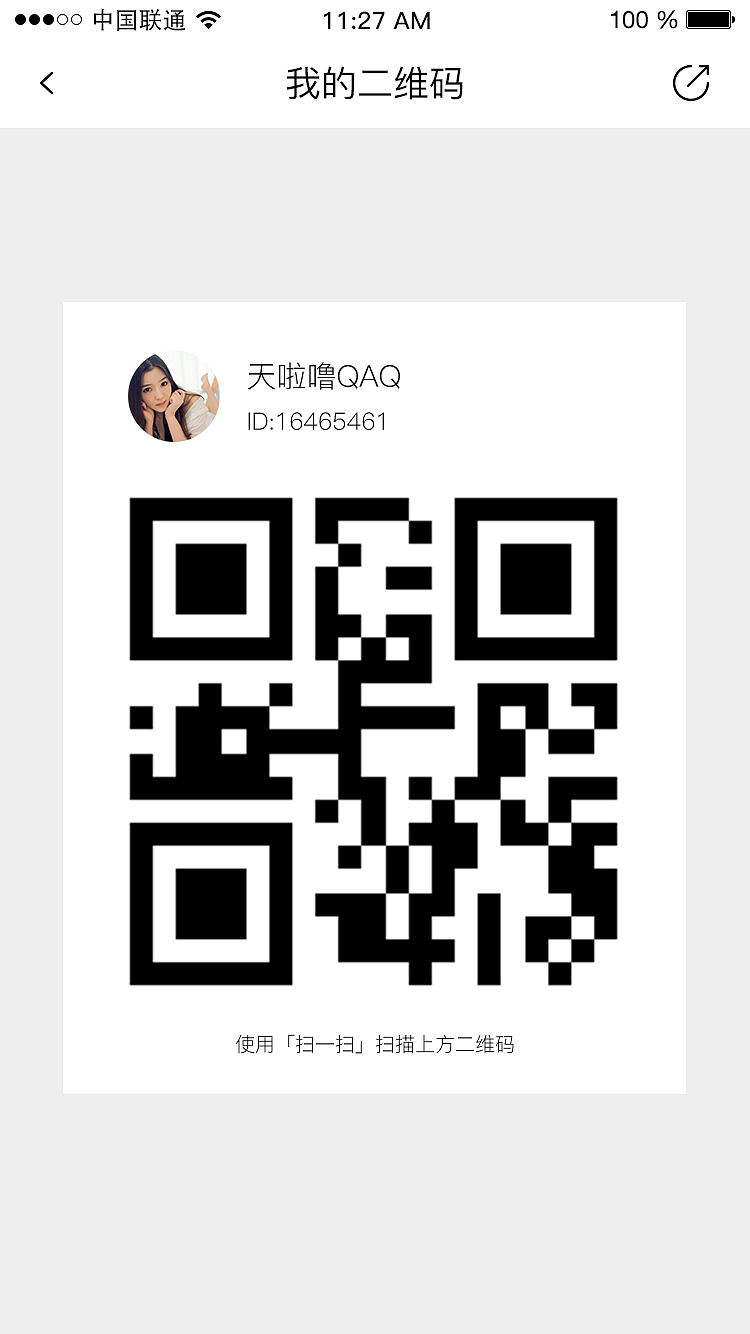Click the 我的二维码 title text

click(375, 84)
